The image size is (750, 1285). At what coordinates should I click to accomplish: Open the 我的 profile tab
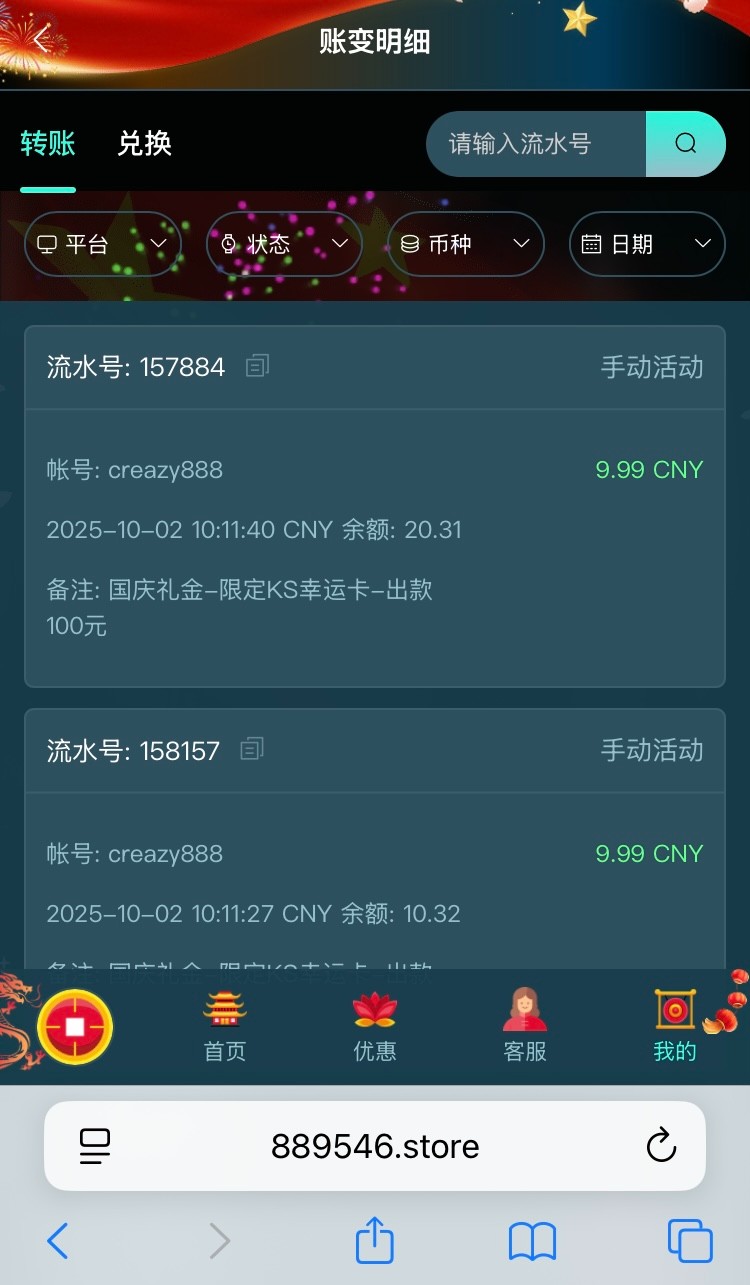pyautogui.click(x=675, y=1027)
